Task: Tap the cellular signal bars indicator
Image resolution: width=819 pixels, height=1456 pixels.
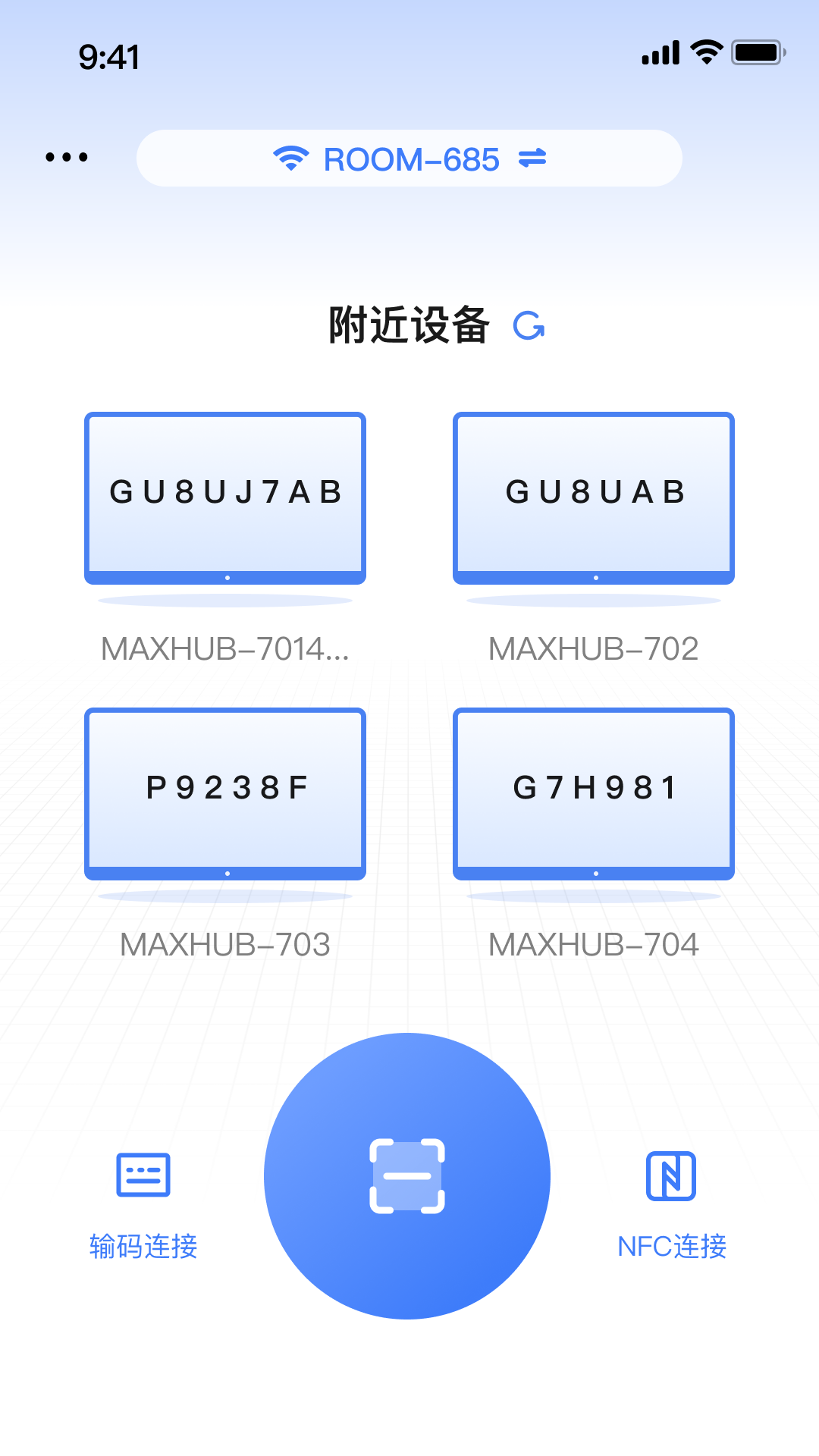Action: pyautogui.click(x=659, y=52)
